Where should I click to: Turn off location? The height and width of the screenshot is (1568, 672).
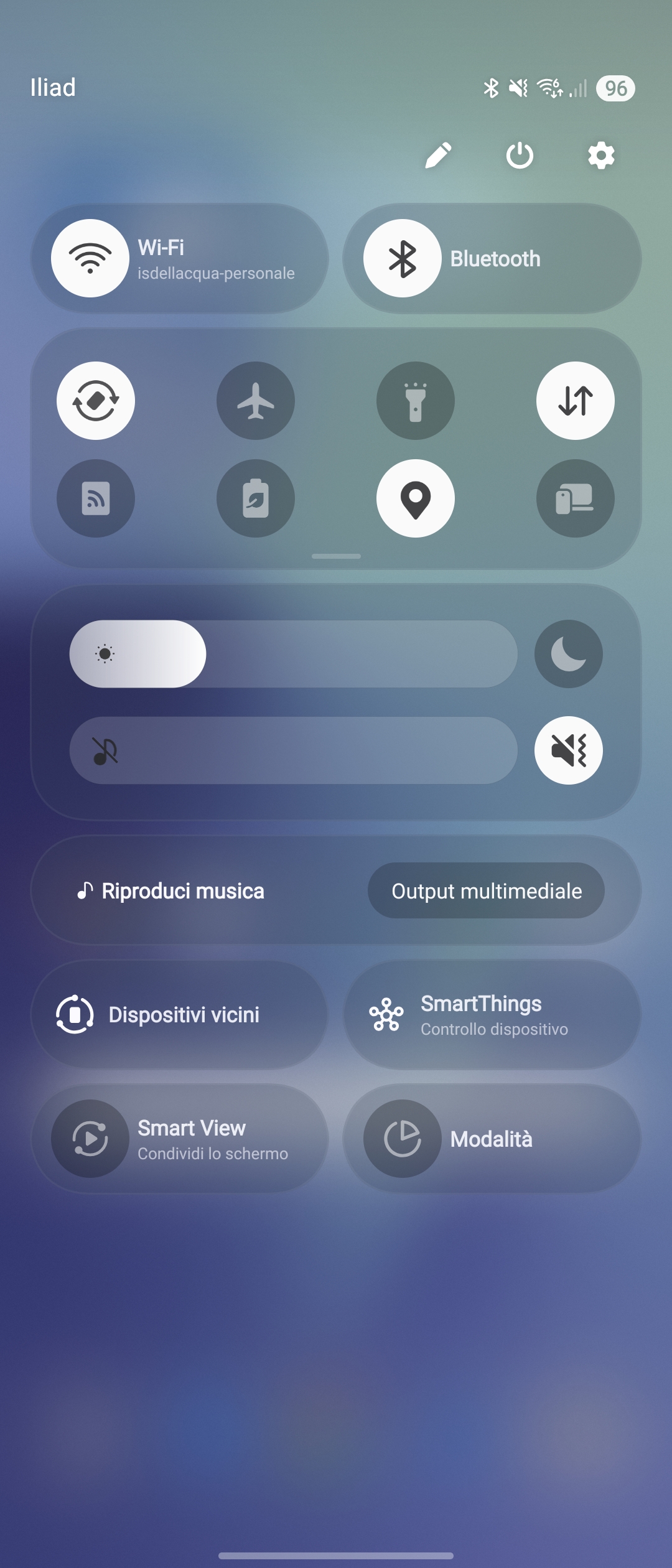(x=416, y=498)
